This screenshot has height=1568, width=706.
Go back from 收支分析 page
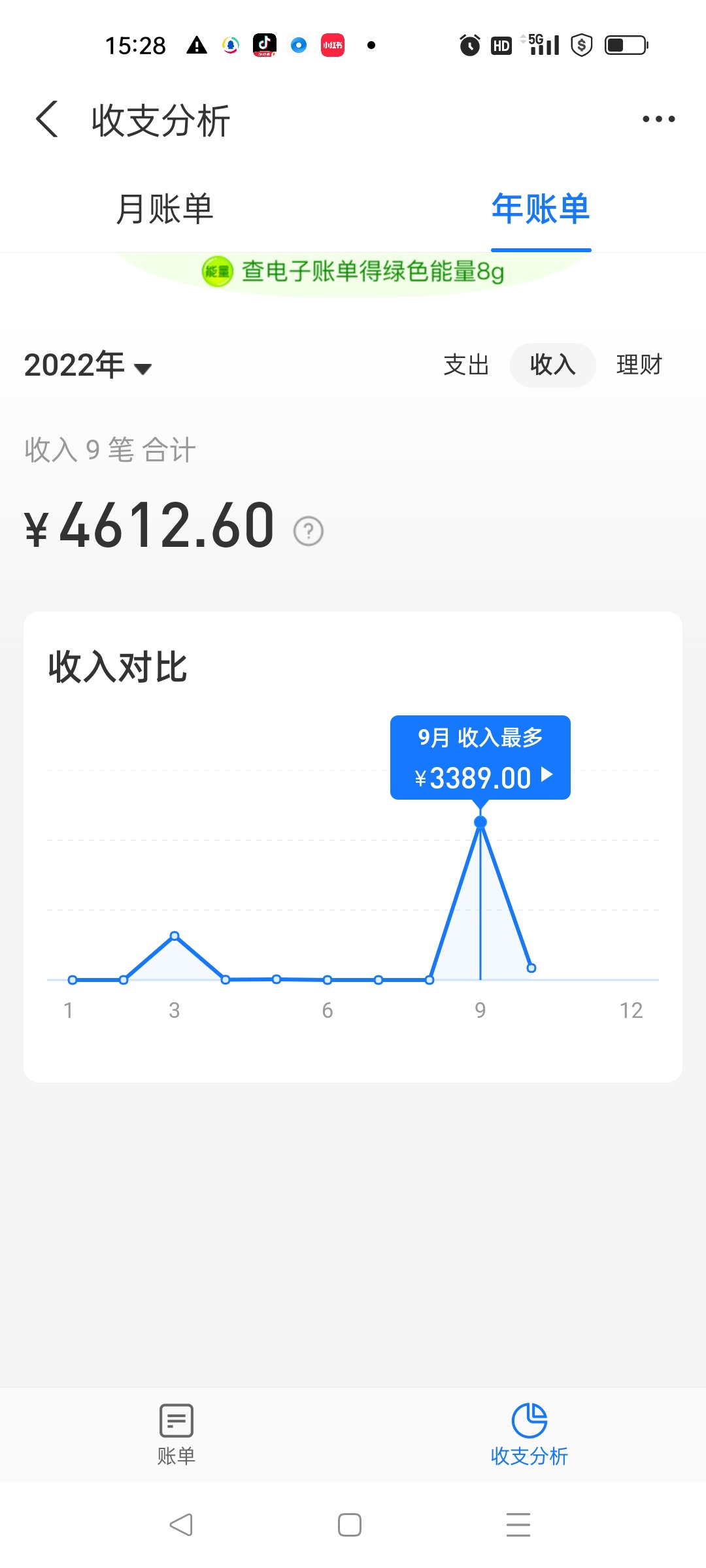47,120
